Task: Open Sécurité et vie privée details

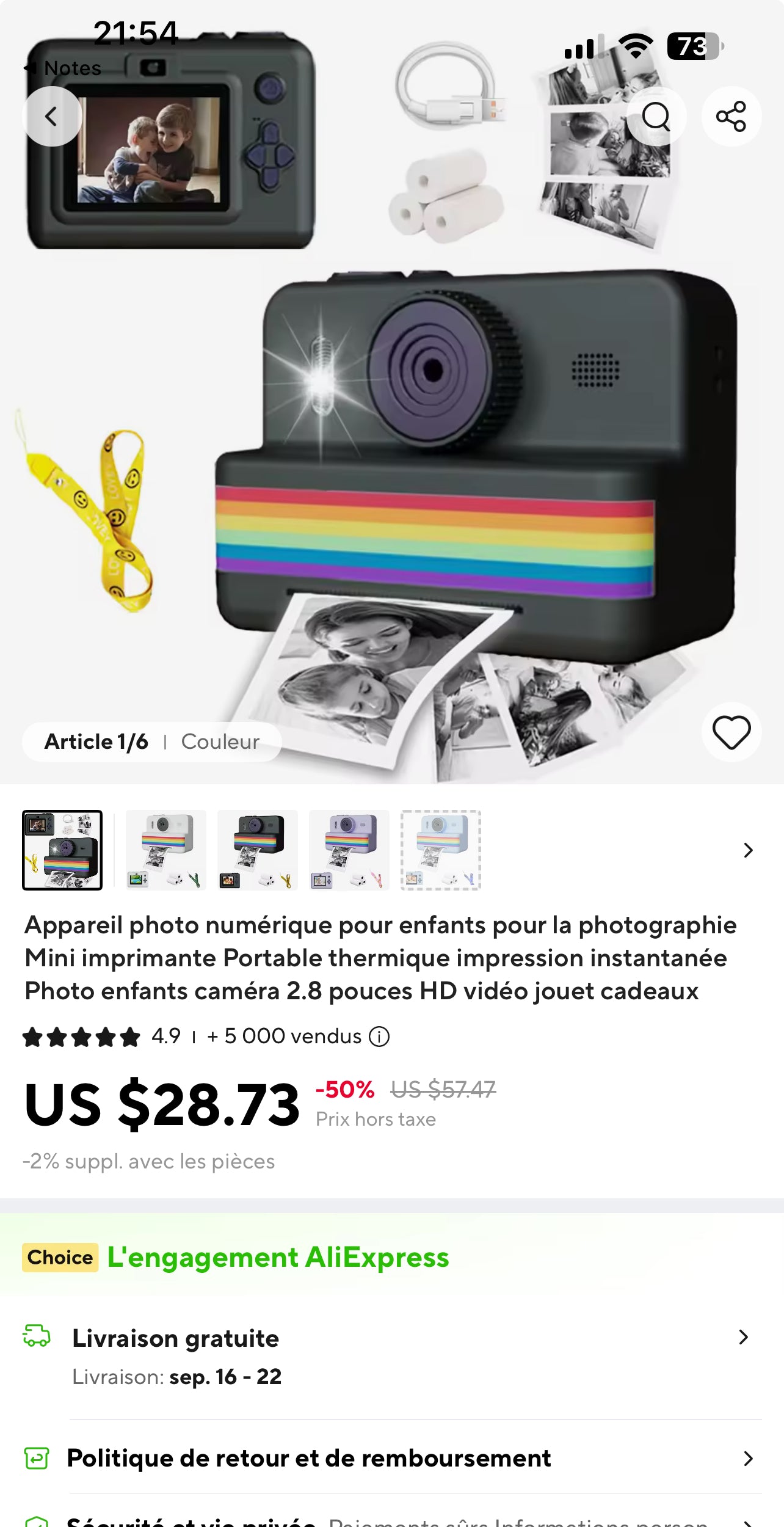Action: [x=391, y=1520]
